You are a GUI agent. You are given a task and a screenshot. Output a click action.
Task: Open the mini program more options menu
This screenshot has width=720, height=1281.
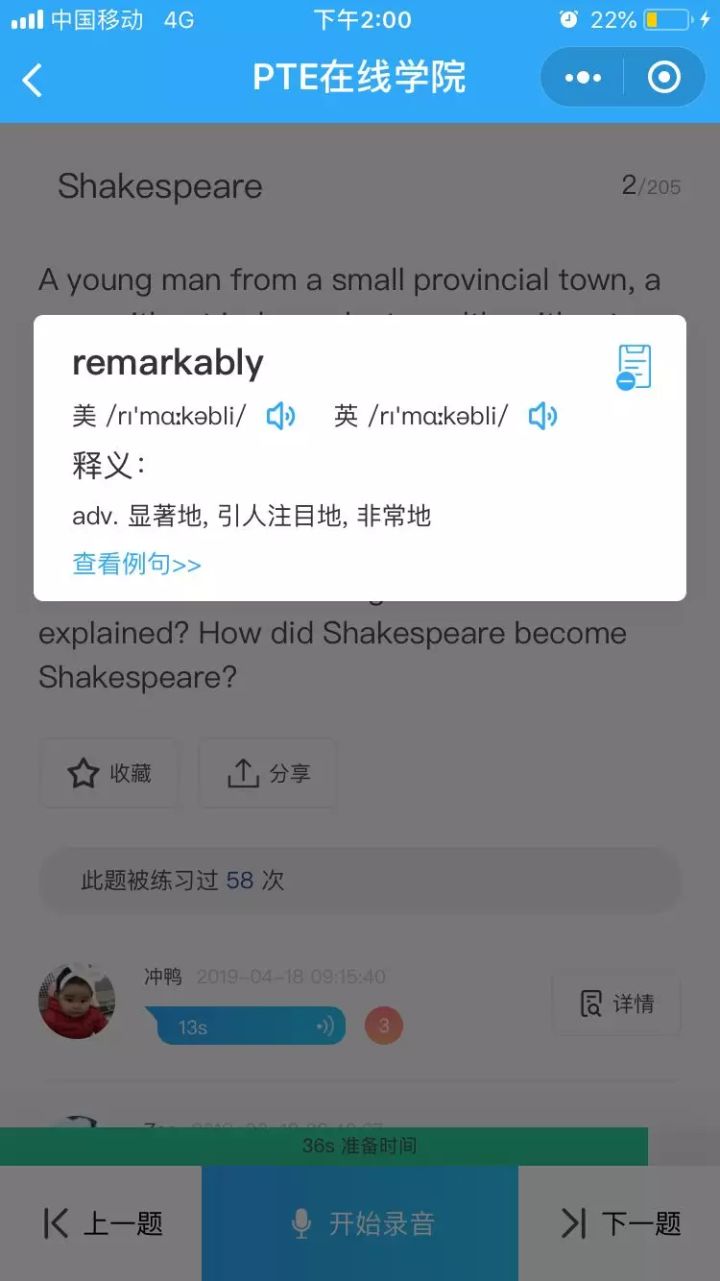pos(583,78)
